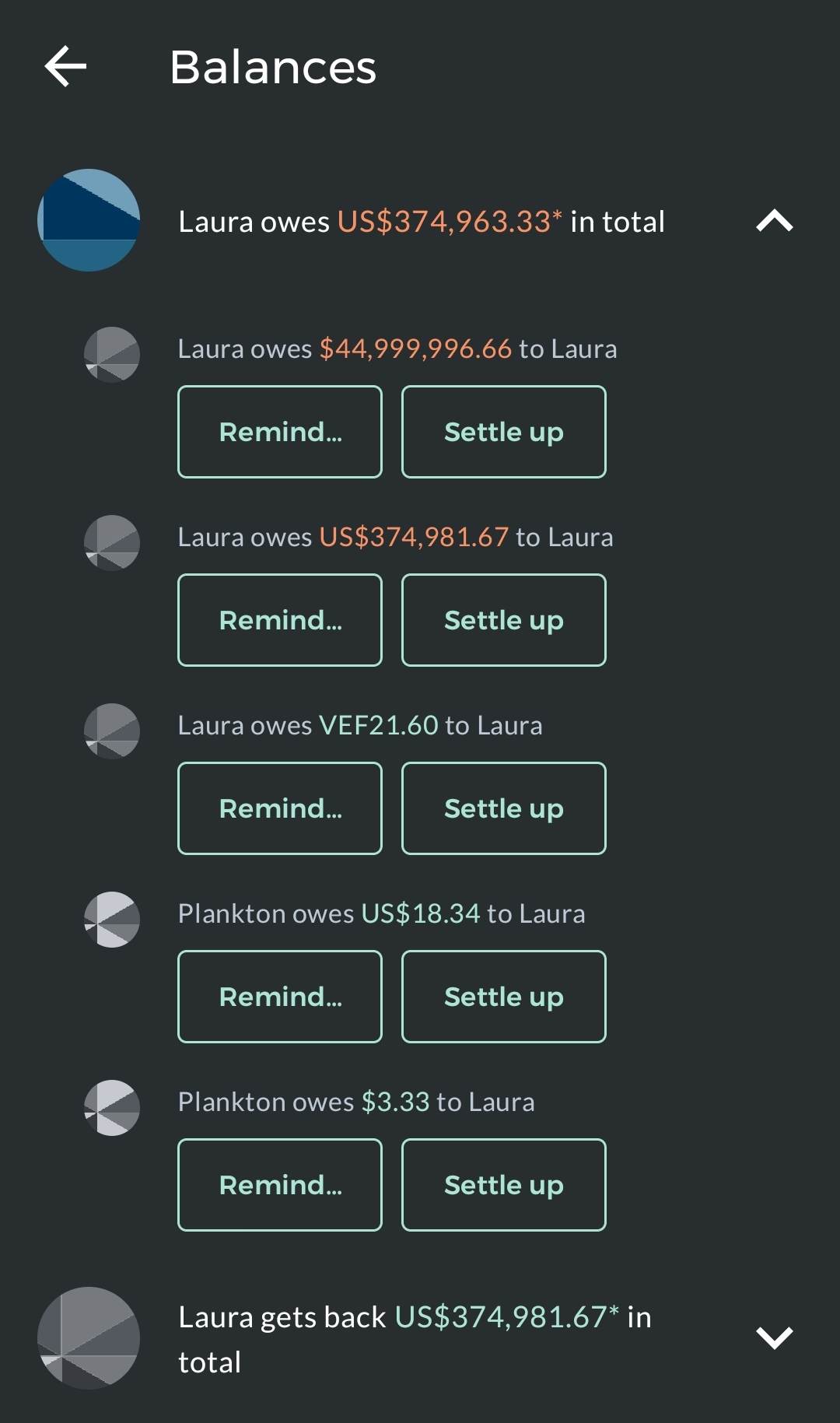Image resolution: width=840 pixels, height=1423 pixels.
Task: Send reminder for US$374,981.67 owed to Laura
Action: coord(280,620)
